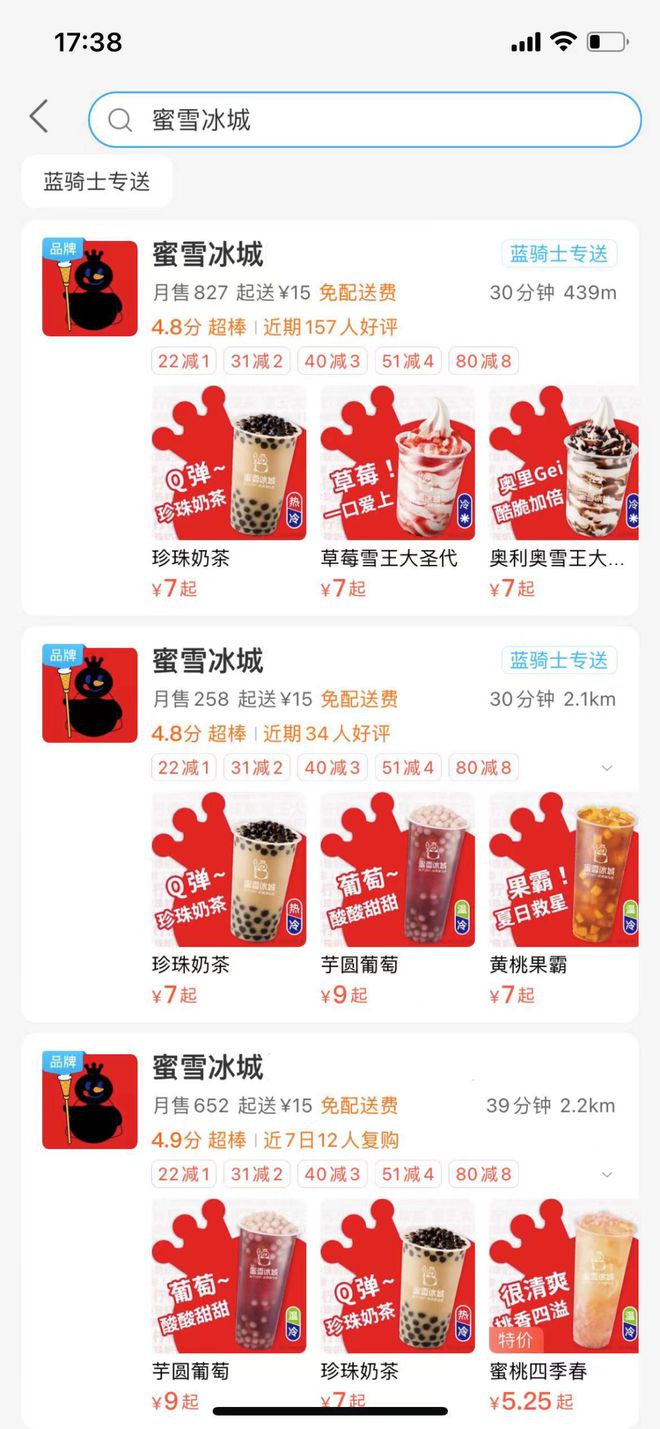This screenshot has width=660, height=1429.
Task: Go back with the top-left arrow
Action: tap(39, 118)
